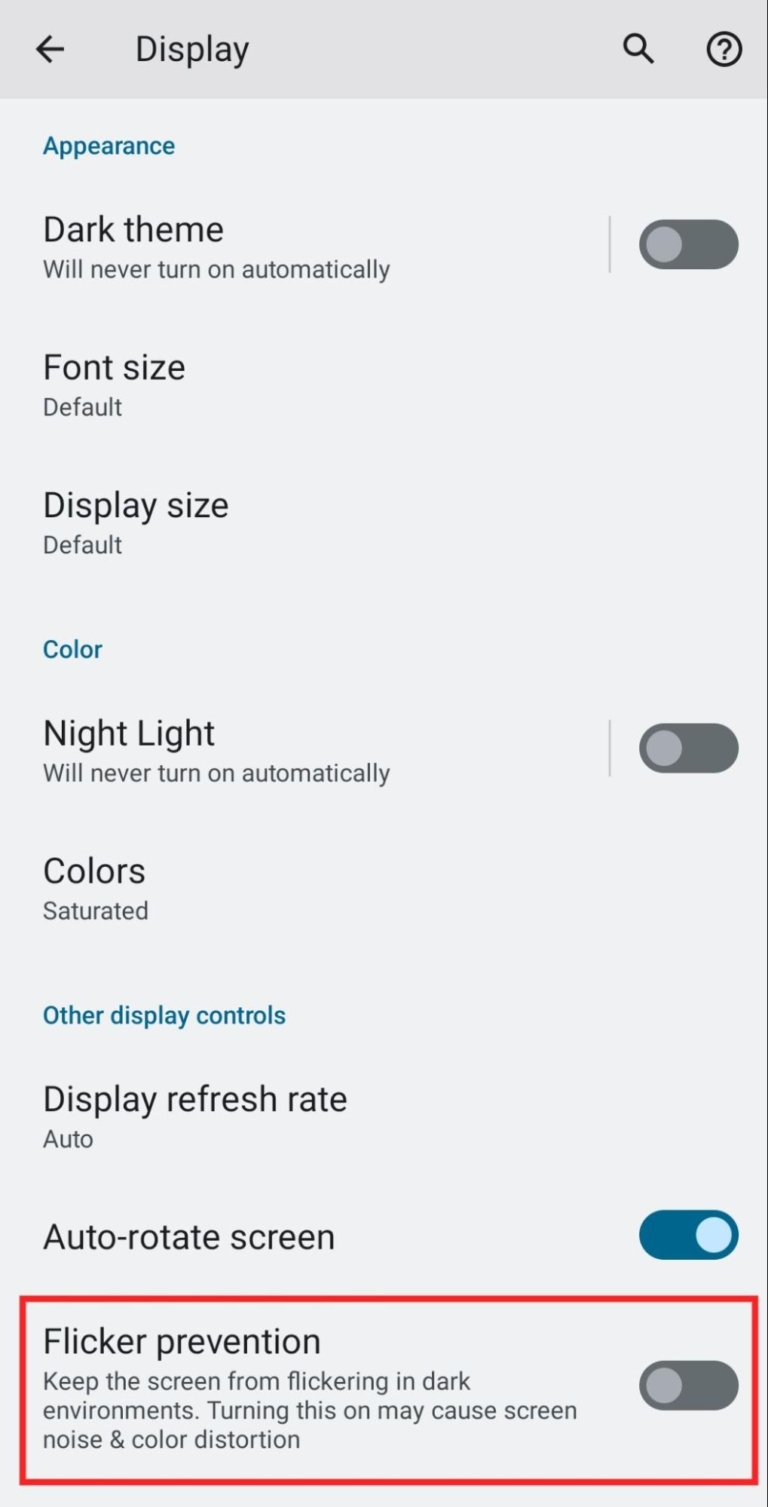This screenshot has width=768, height=1507.
Task: Open Dark theme schedule options
Action: click(x=215, y=245)
